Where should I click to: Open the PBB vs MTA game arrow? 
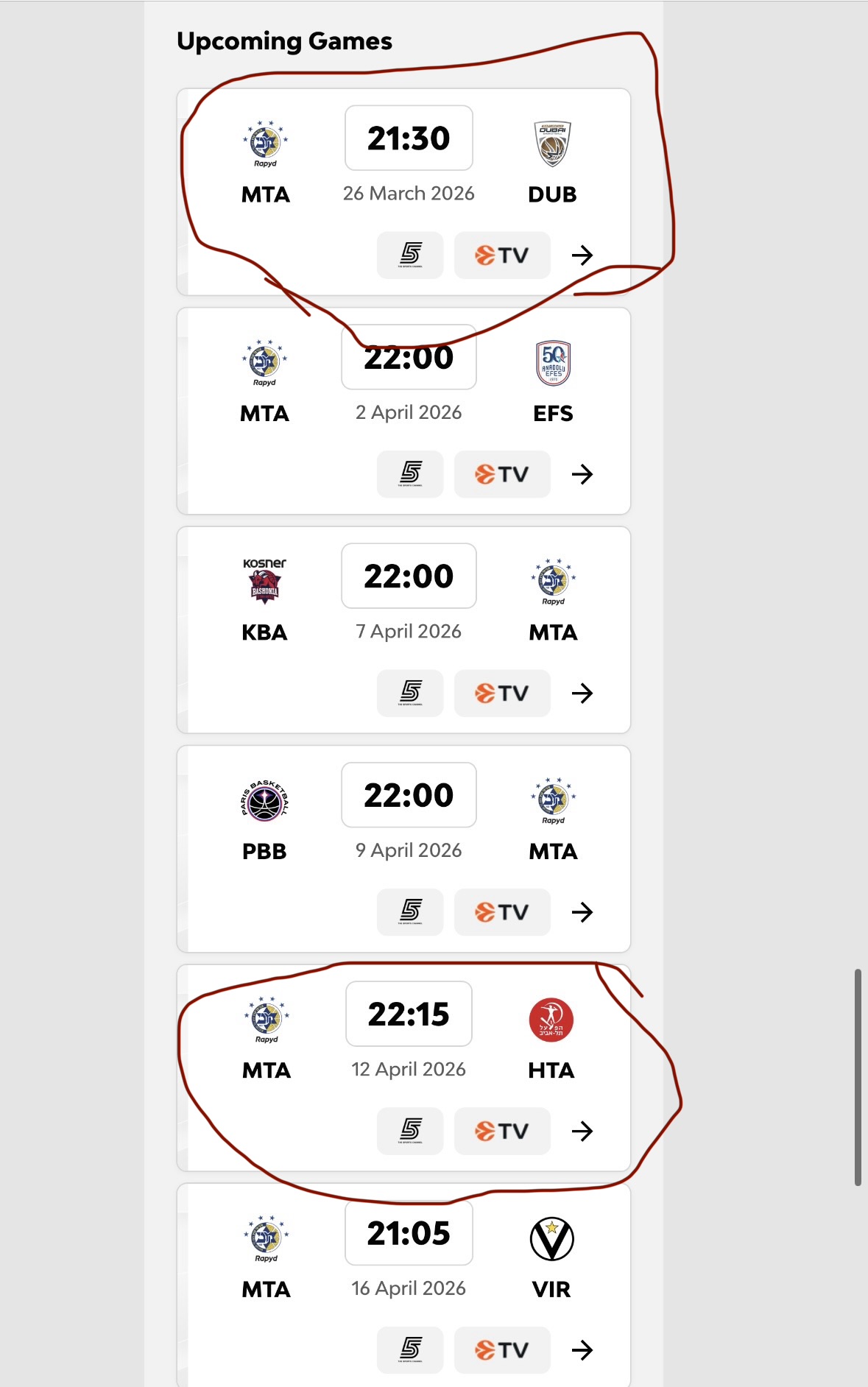click(x=582, y=912)
